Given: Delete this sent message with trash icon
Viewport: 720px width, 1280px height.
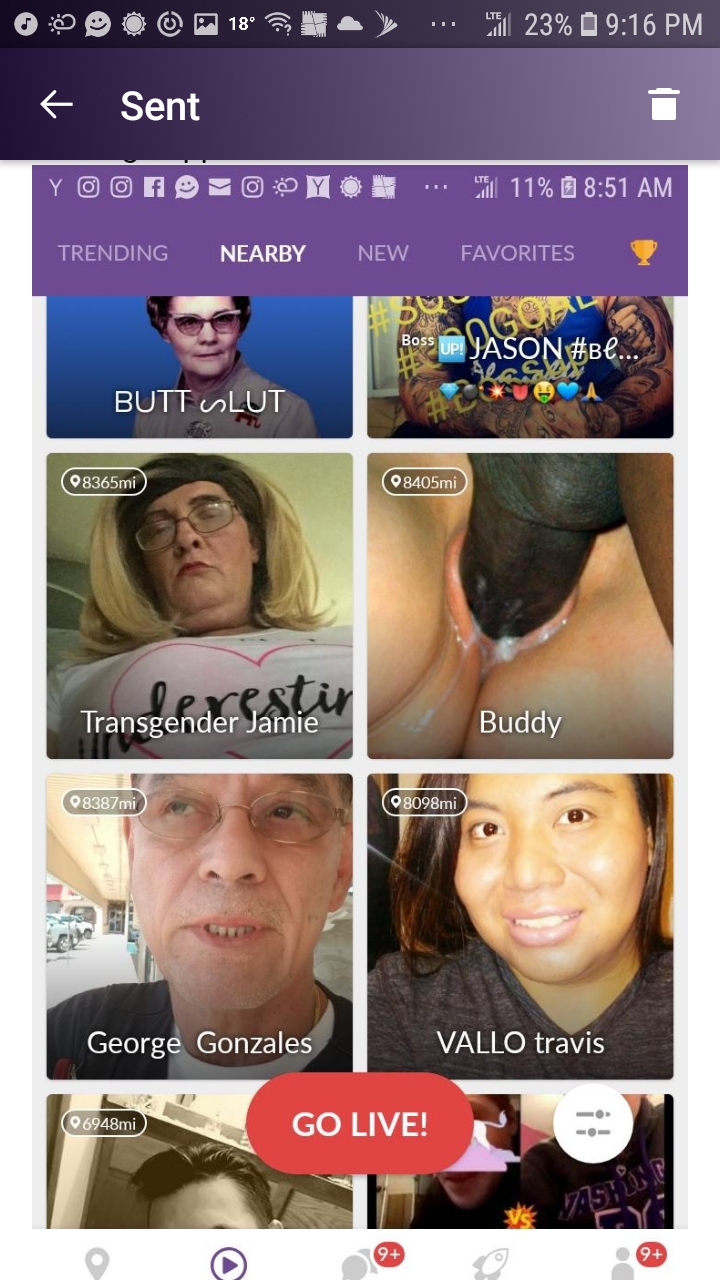Looking at the screenshot, I should click(x=663, y=105).
